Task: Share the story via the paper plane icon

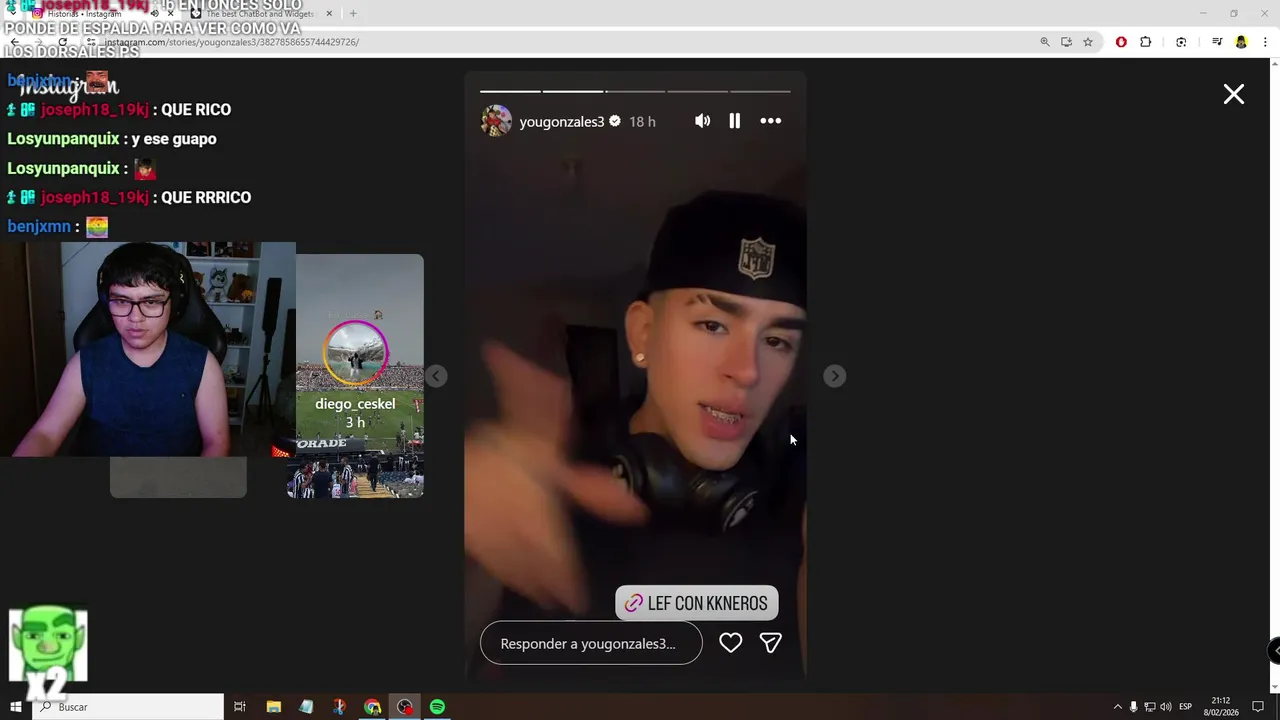Action: 770,643
